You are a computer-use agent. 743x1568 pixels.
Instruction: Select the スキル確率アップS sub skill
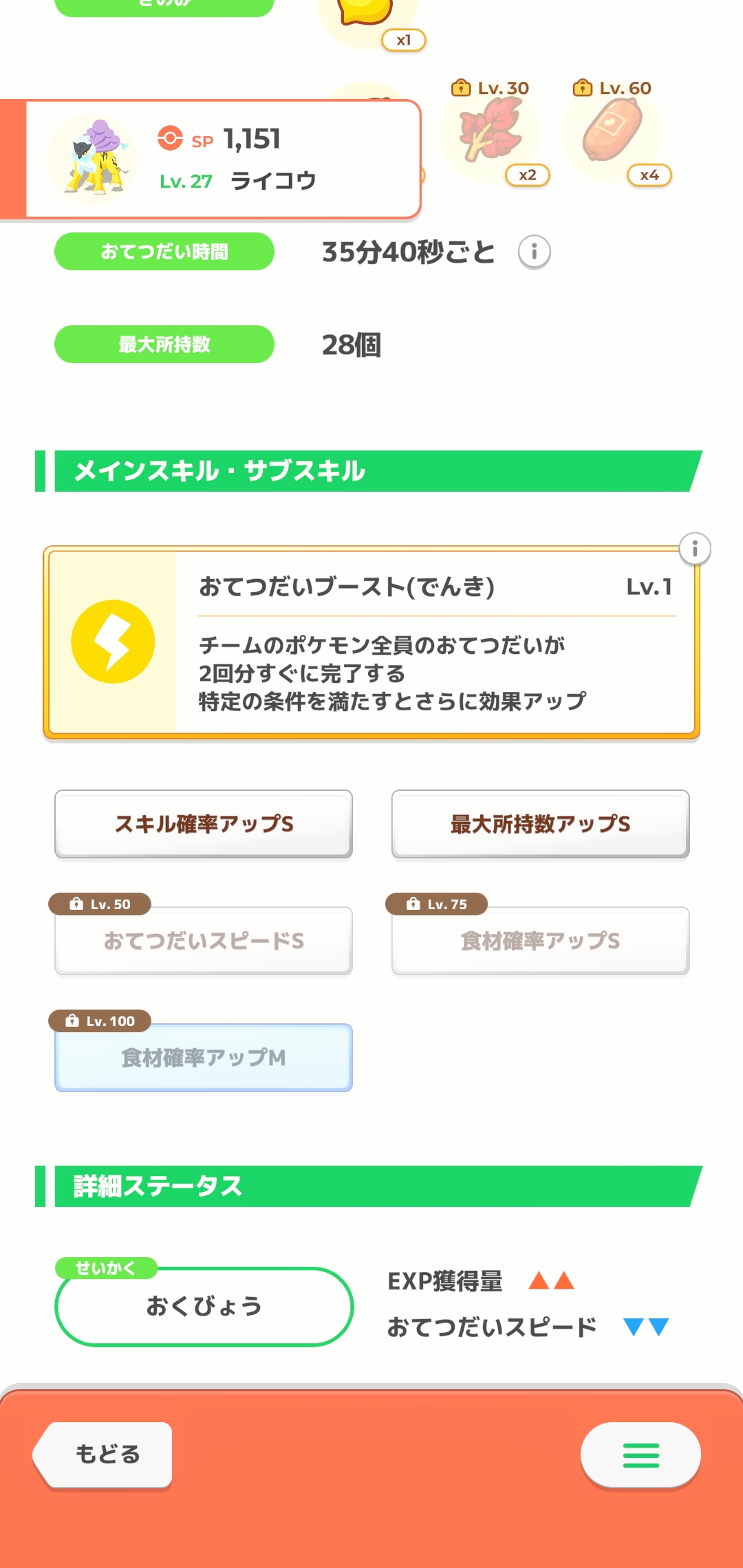click(x=204, y=824)
